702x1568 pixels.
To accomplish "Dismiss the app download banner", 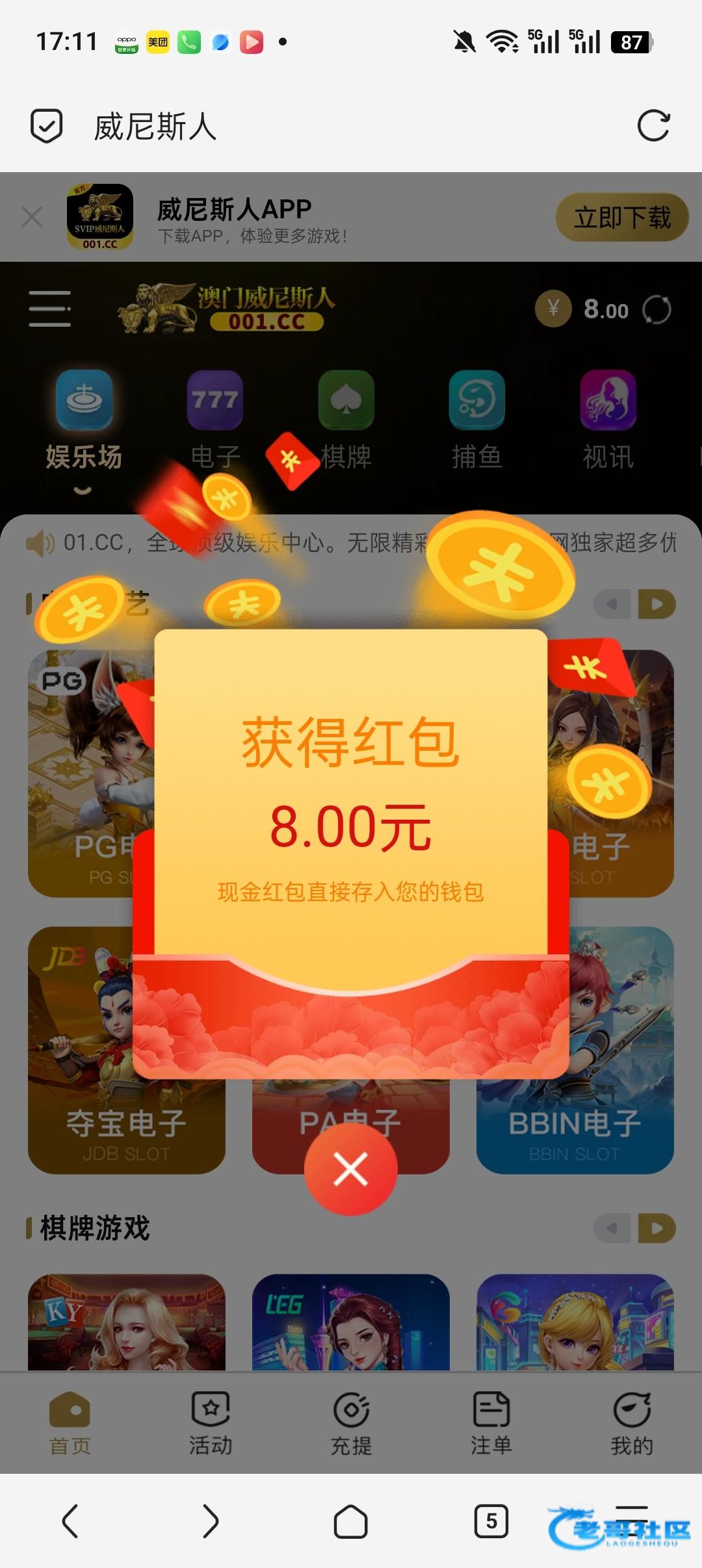I will point(32,217).
